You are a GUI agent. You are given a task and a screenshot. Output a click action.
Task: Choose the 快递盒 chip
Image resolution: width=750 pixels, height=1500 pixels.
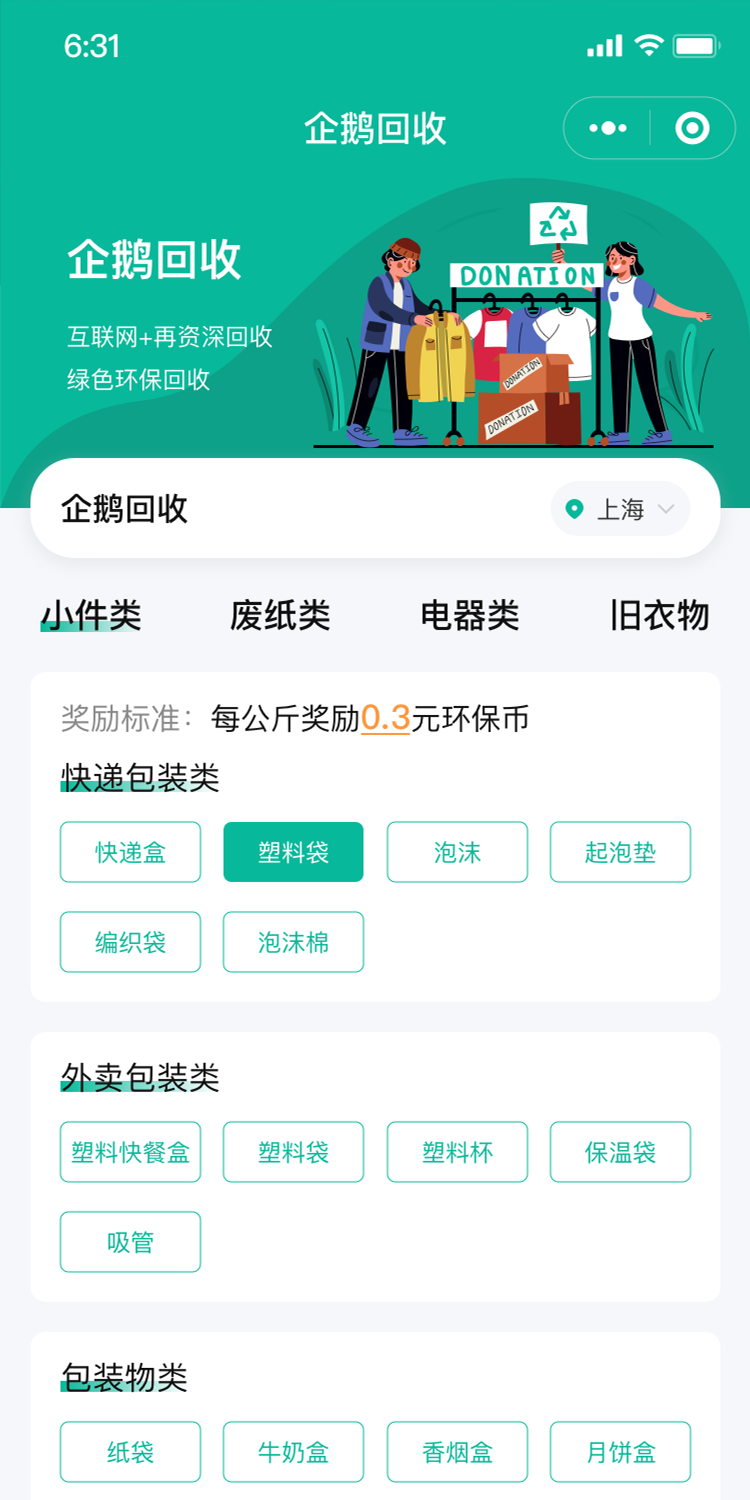pyautogui.click(x=130, y=852)
